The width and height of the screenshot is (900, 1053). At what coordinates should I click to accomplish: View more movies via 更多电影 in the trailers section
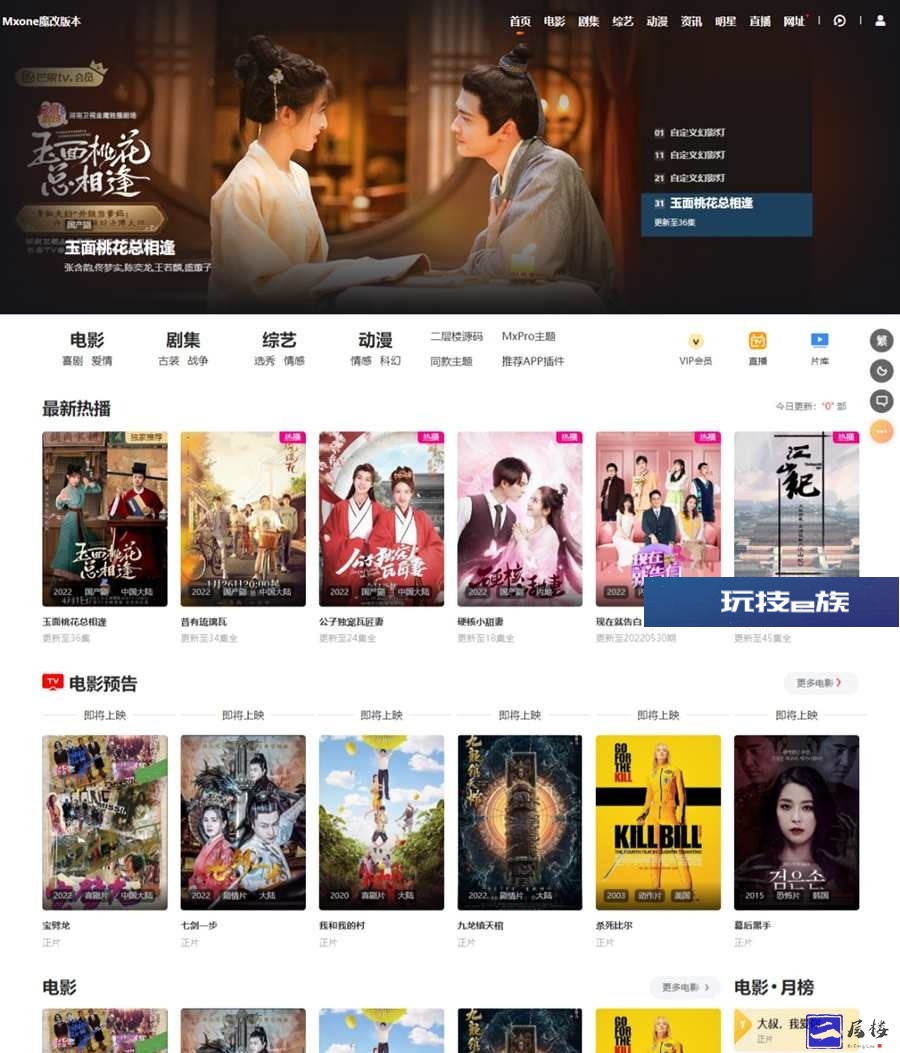click(x=820, y=683)
